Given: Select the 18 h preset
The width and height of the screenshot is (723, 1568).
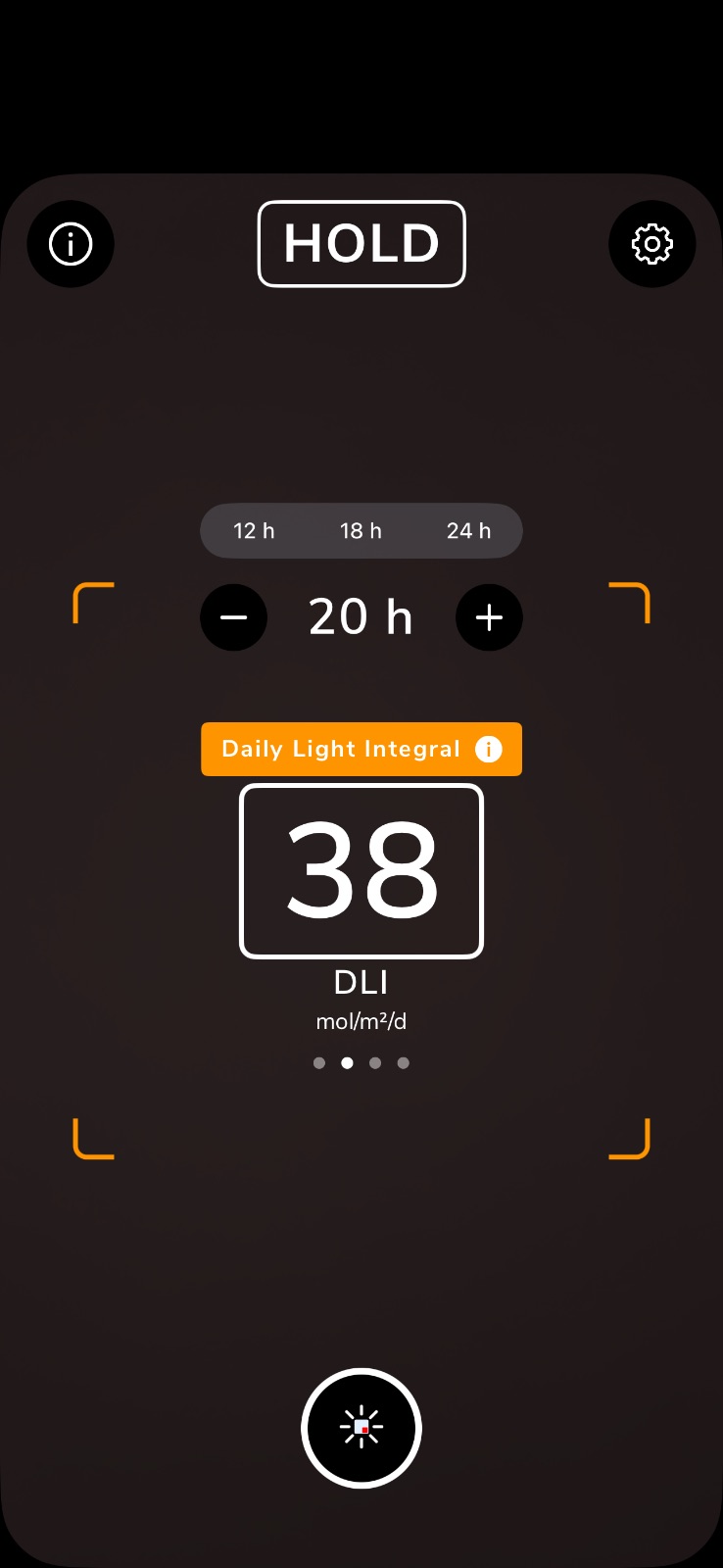Looking at the screenshot, I should [361, 531].
